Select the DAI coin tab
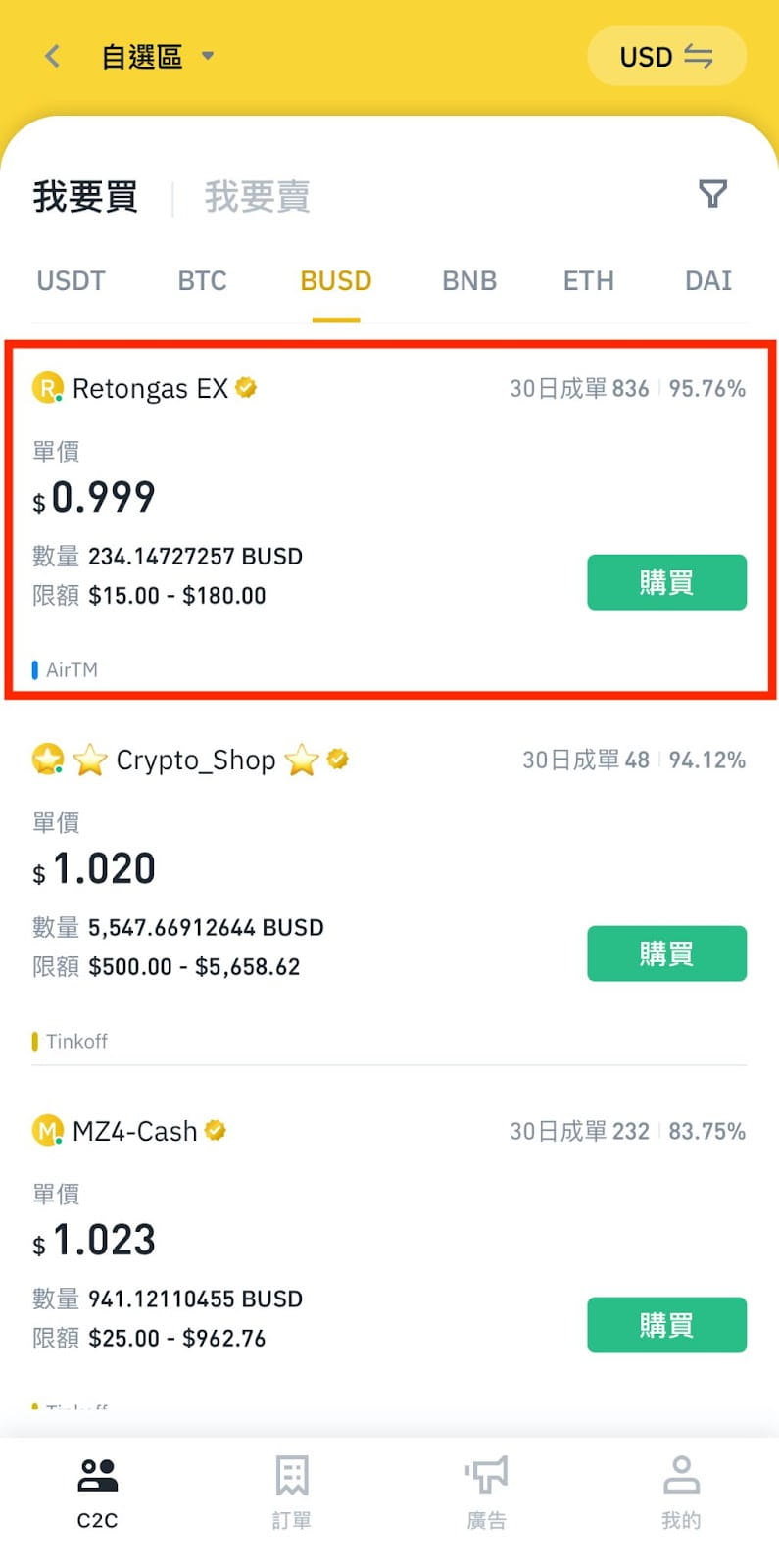 708,281
